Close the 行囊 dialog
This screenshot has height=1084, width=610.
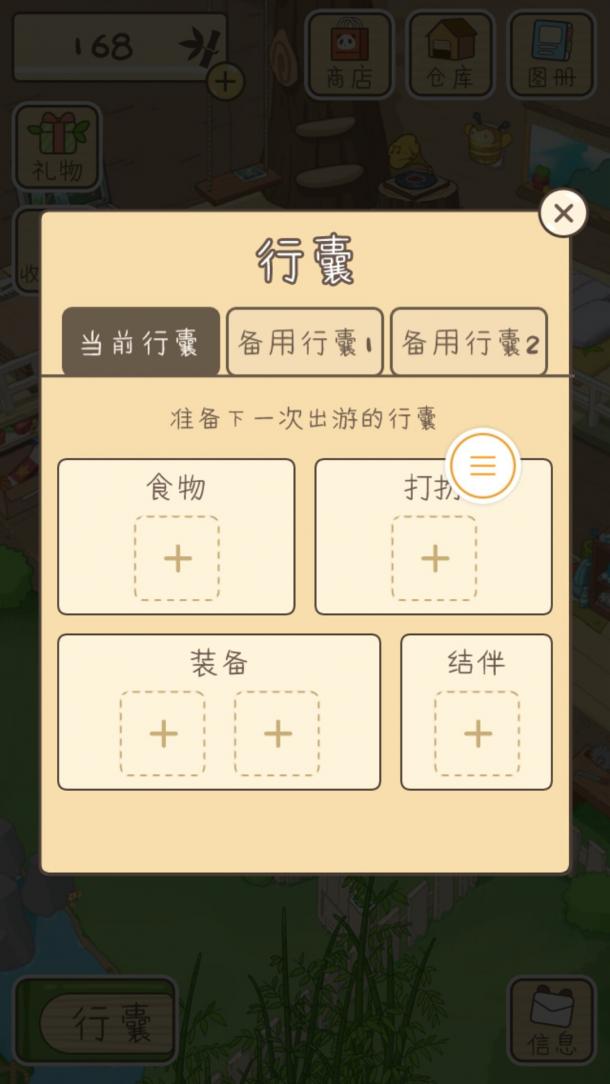tap(563, 213)
